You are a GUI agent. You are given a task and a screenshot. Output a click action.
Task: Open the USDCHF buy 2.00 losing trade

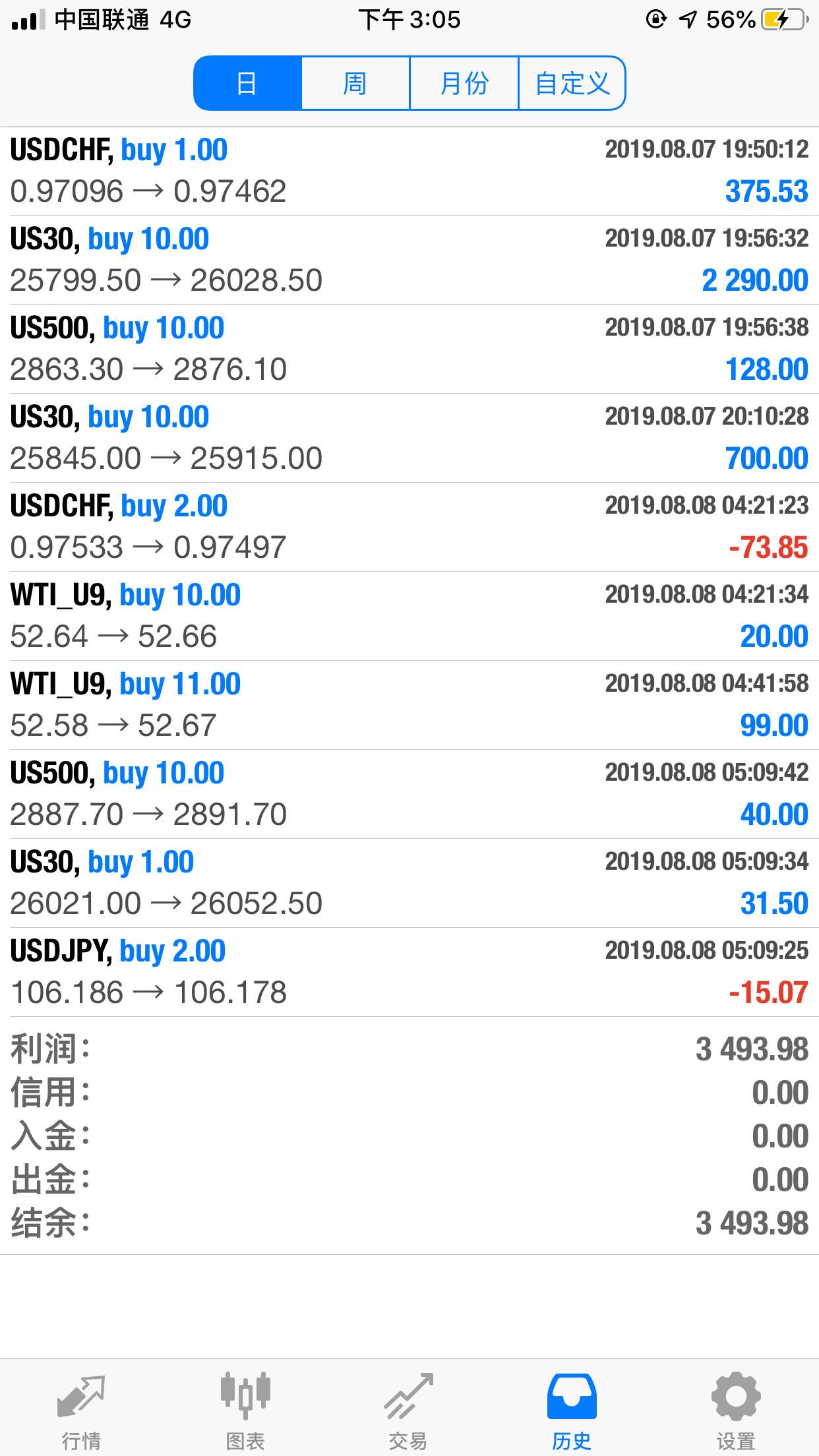click(x=409, y=528)
